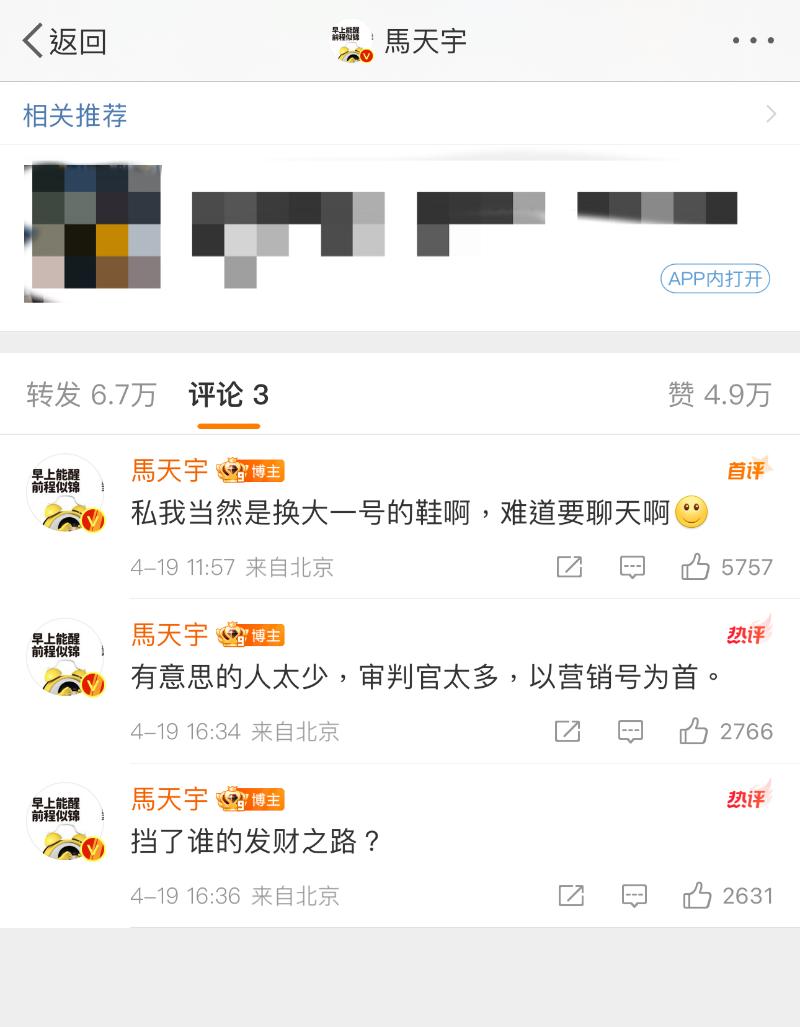Screen dimensions: 800x1027
Task: Reply to the comment posted at 4-19 16:34
Action: [630, 731]
